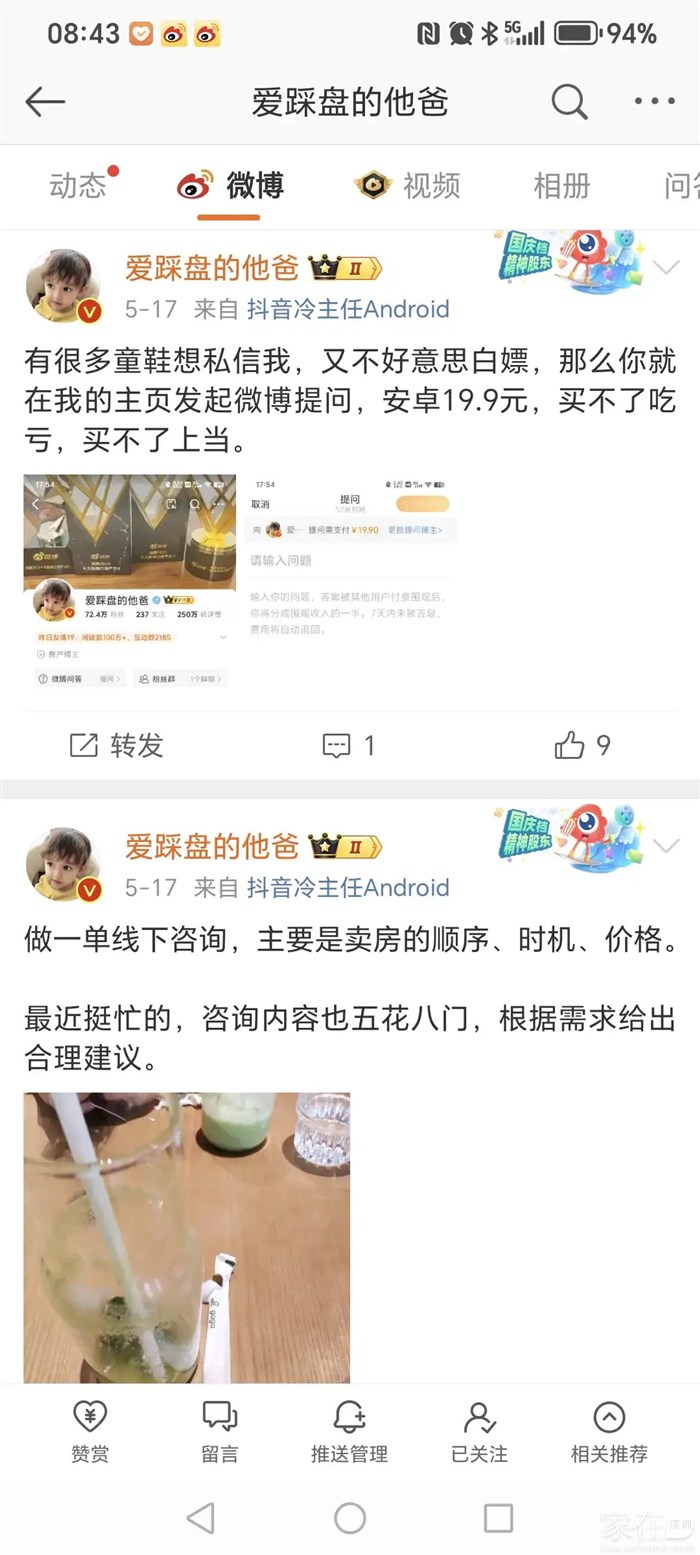Like the post about 微博提问
This screenshot has width=700, height=1555.
[582, 745]
